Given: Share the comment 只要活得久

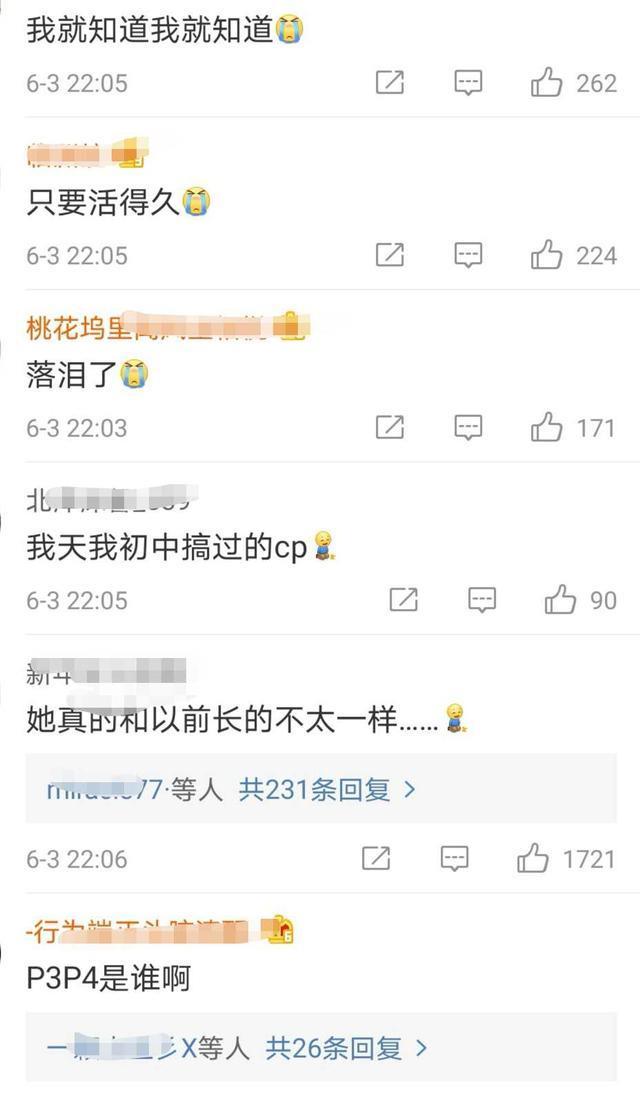Looking at the screenshot, I should pos(389,256).
